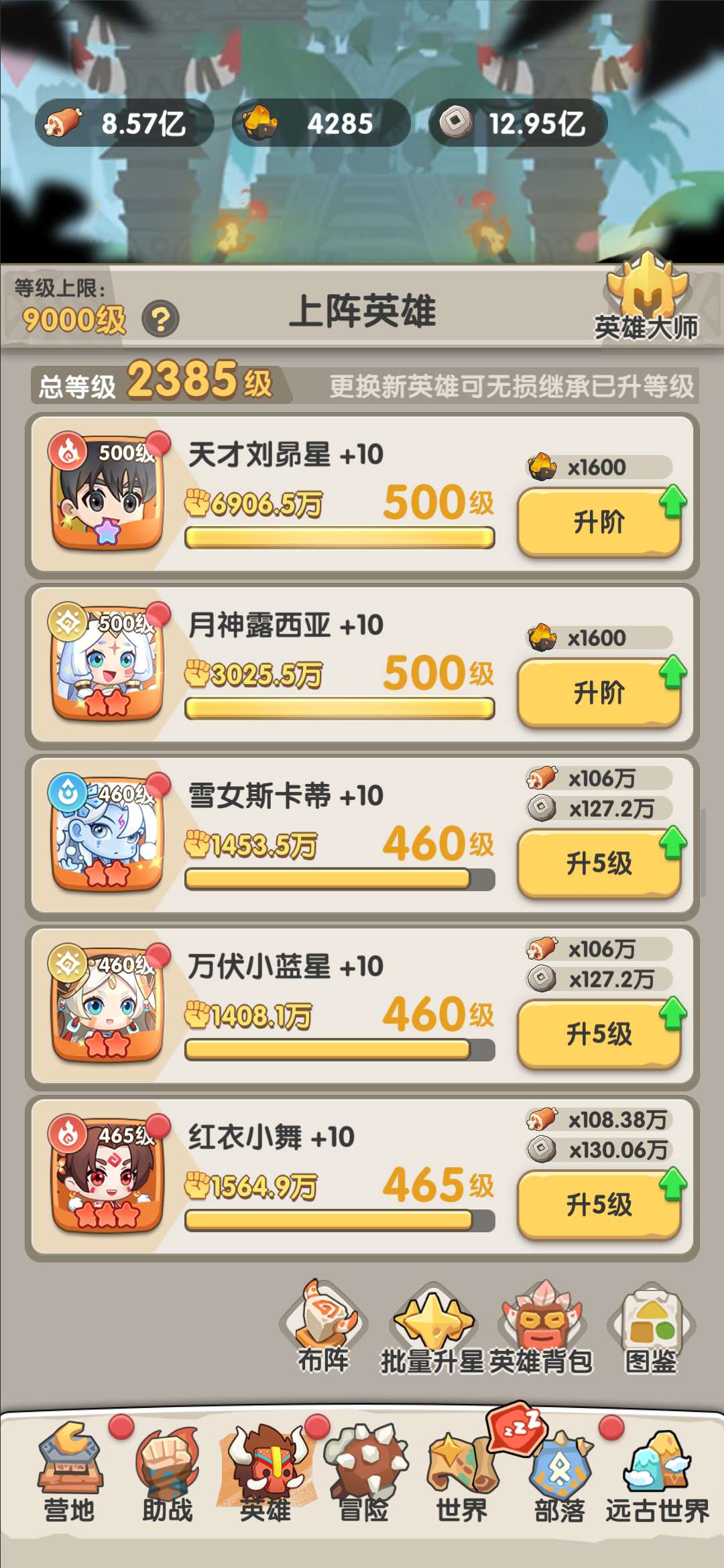724x1568 pixels.
Task: Open 月神露西亚 hero portrait
Action: click(107, 663)
